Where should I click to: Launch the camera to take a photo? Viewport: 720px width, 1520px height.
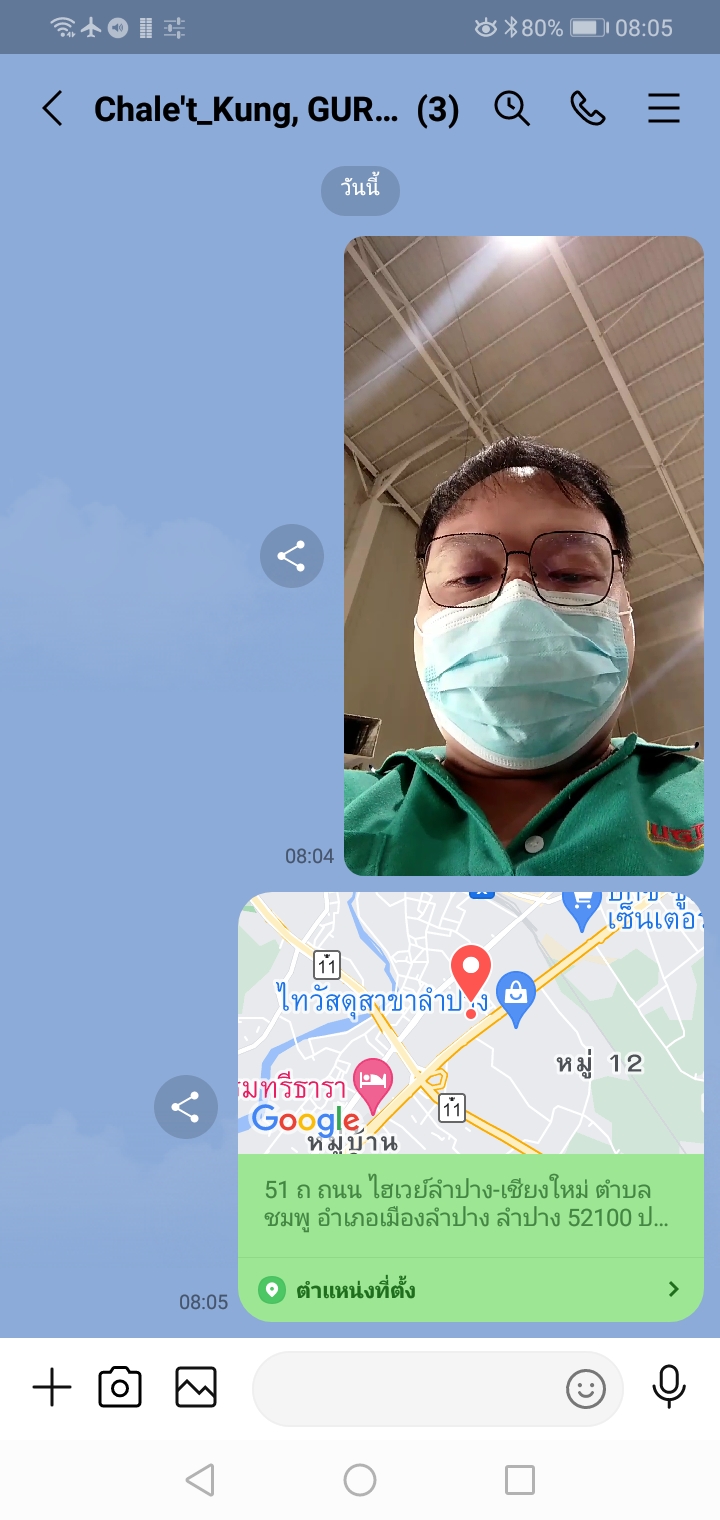(120, 1388)
